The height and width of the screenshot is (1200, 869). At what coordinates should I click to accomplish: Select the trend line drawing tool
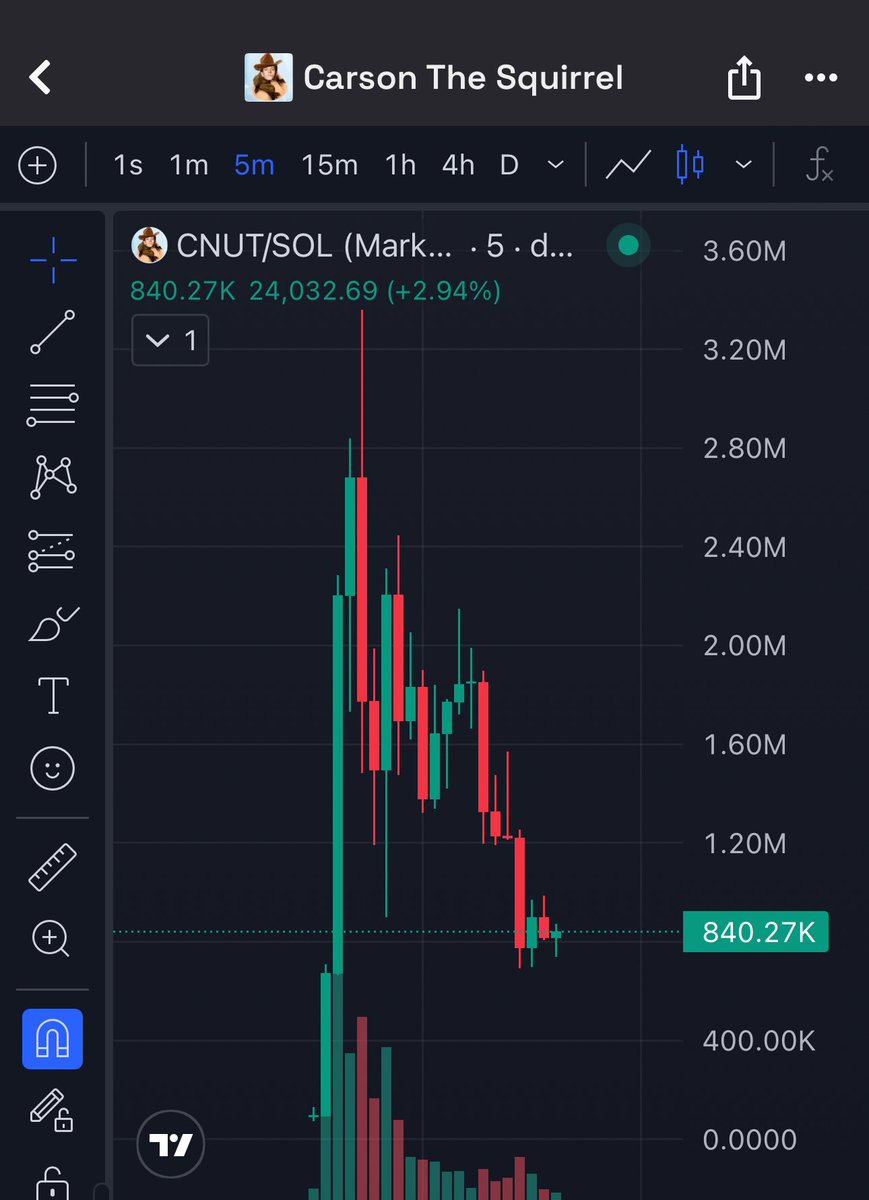coord(52,333)
